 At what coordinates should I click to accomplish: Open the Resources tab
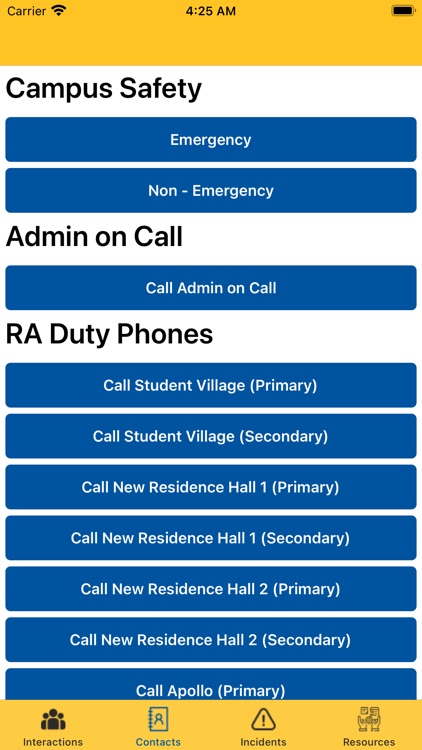pos(369,726)
